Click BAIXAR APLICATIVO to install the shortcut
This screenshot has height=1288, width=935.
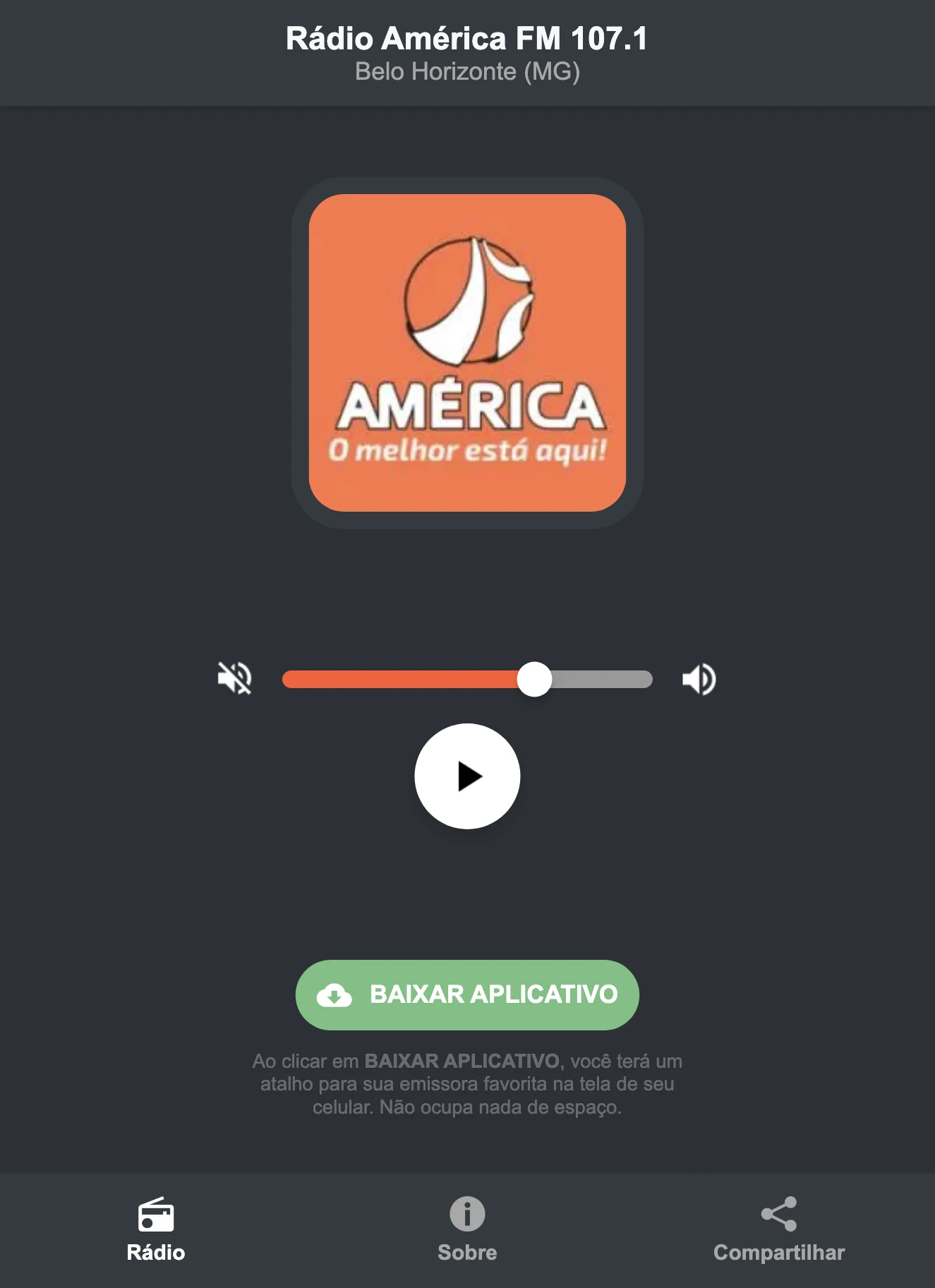click(x=467, y=995)
